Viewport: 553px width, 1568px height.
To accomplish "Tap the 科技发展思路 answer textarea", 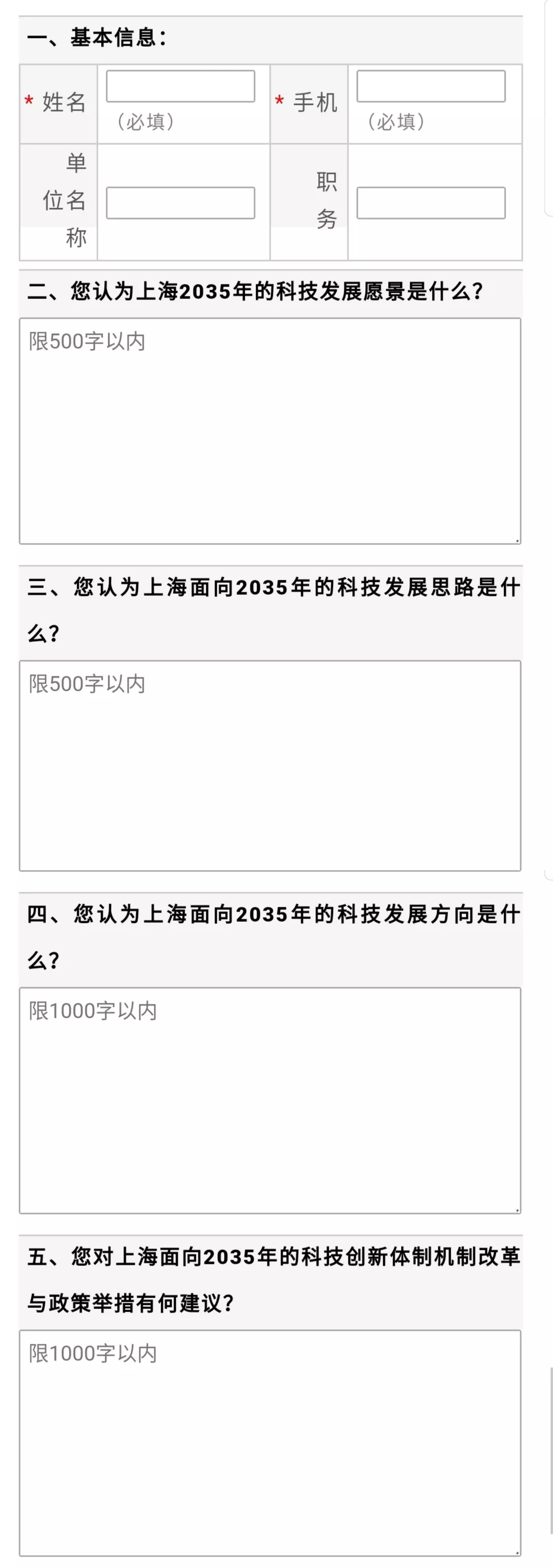I will pyautogui.click(x=270, y=766).
